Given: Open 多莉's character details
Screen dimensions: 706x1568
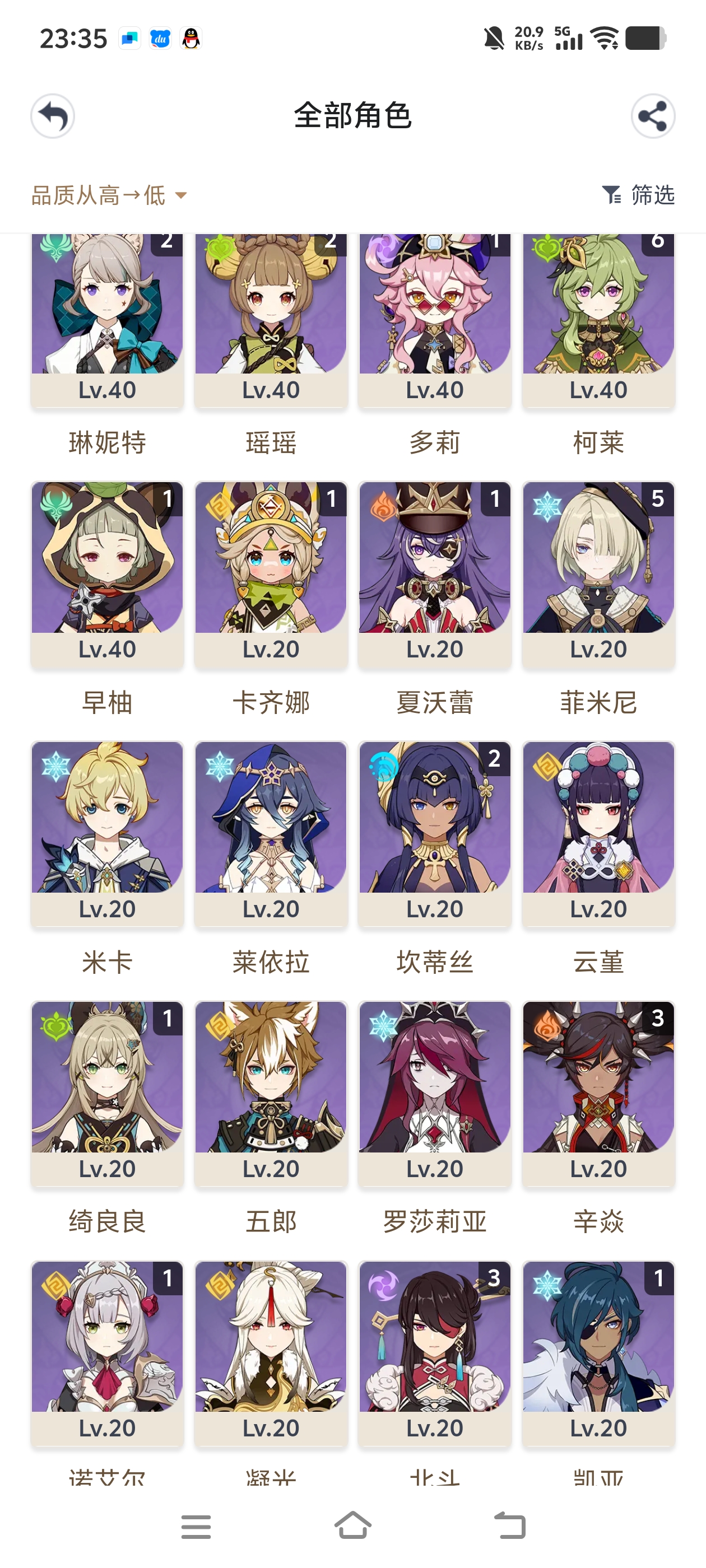Looking at the screenshot, I should point(434,316).
